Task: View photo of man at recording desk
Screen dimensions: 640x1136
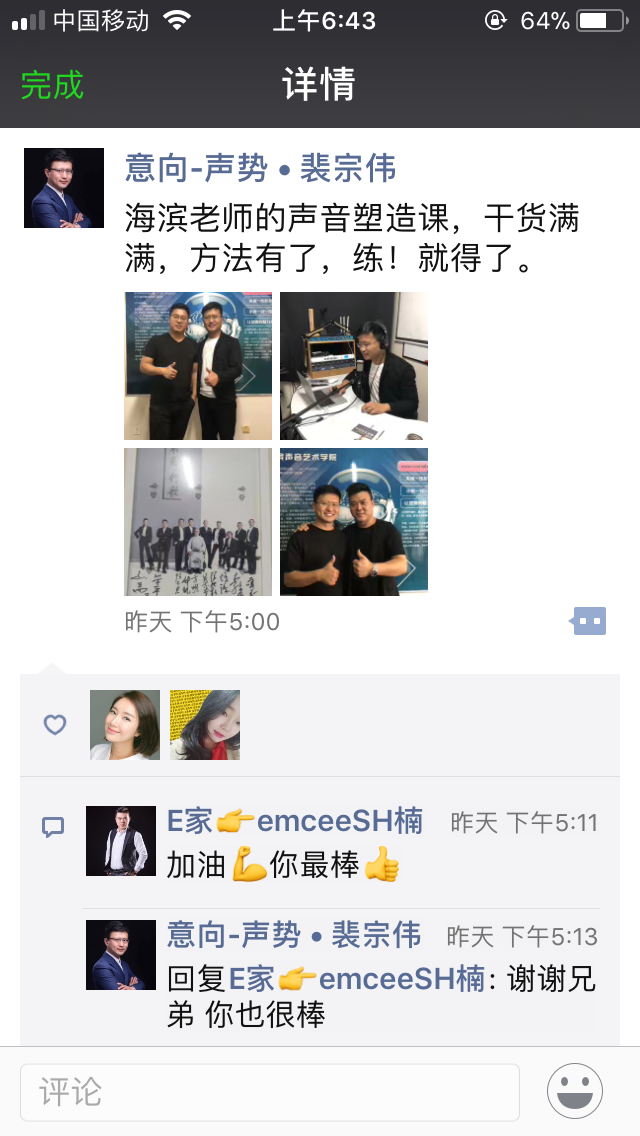Action: (354, 366)
